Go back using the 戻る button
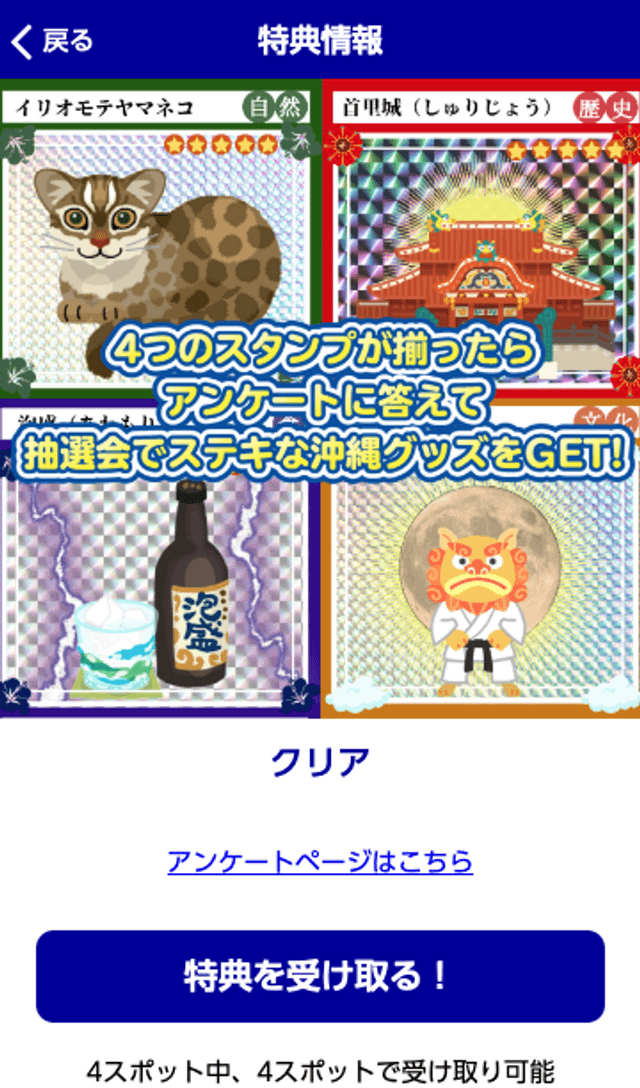This screenshot has height=1088, width=640. point(52,41)
